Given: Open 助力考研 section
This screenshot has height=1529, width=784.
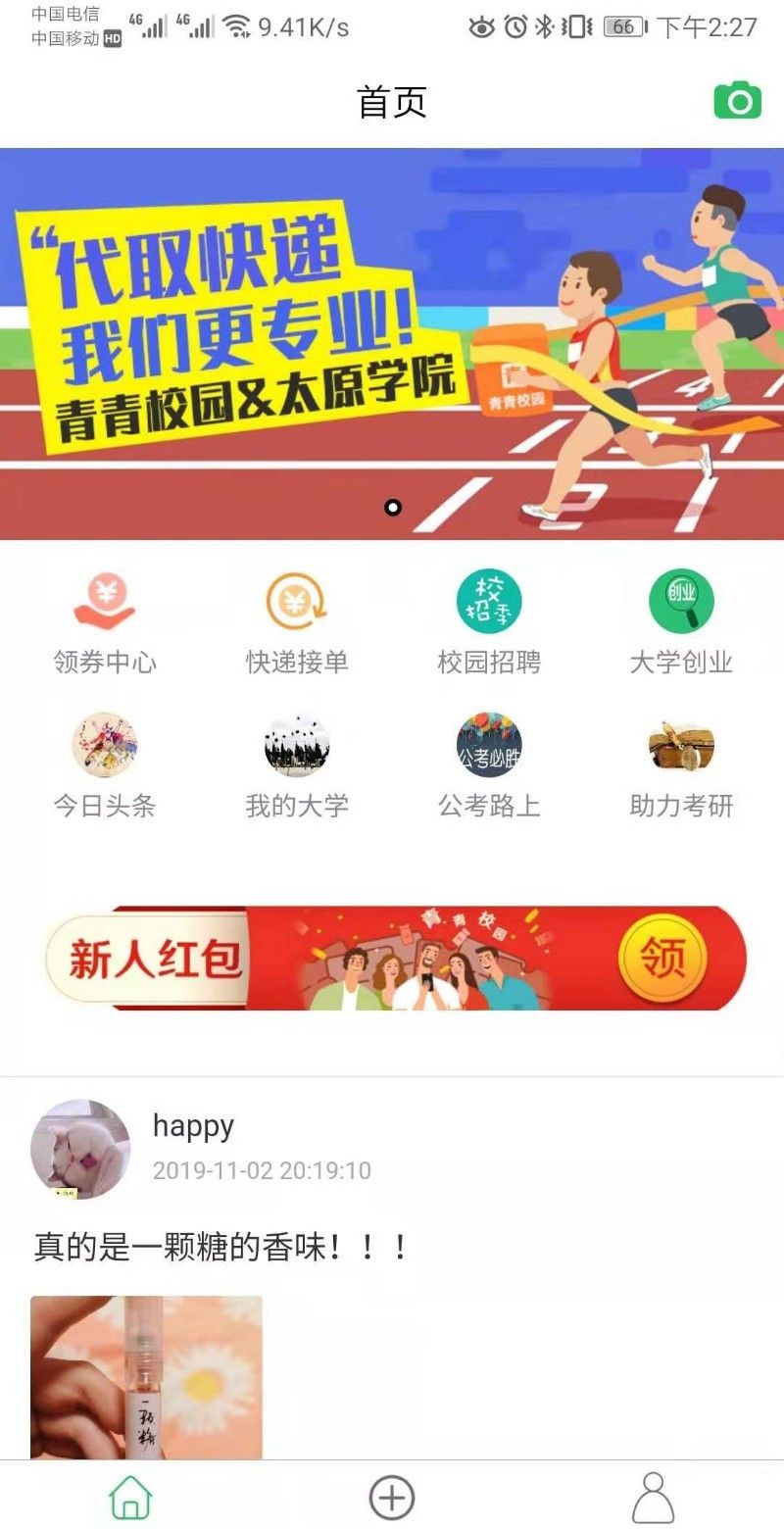Looking at the screenshot, I should [x=681, y=766].
